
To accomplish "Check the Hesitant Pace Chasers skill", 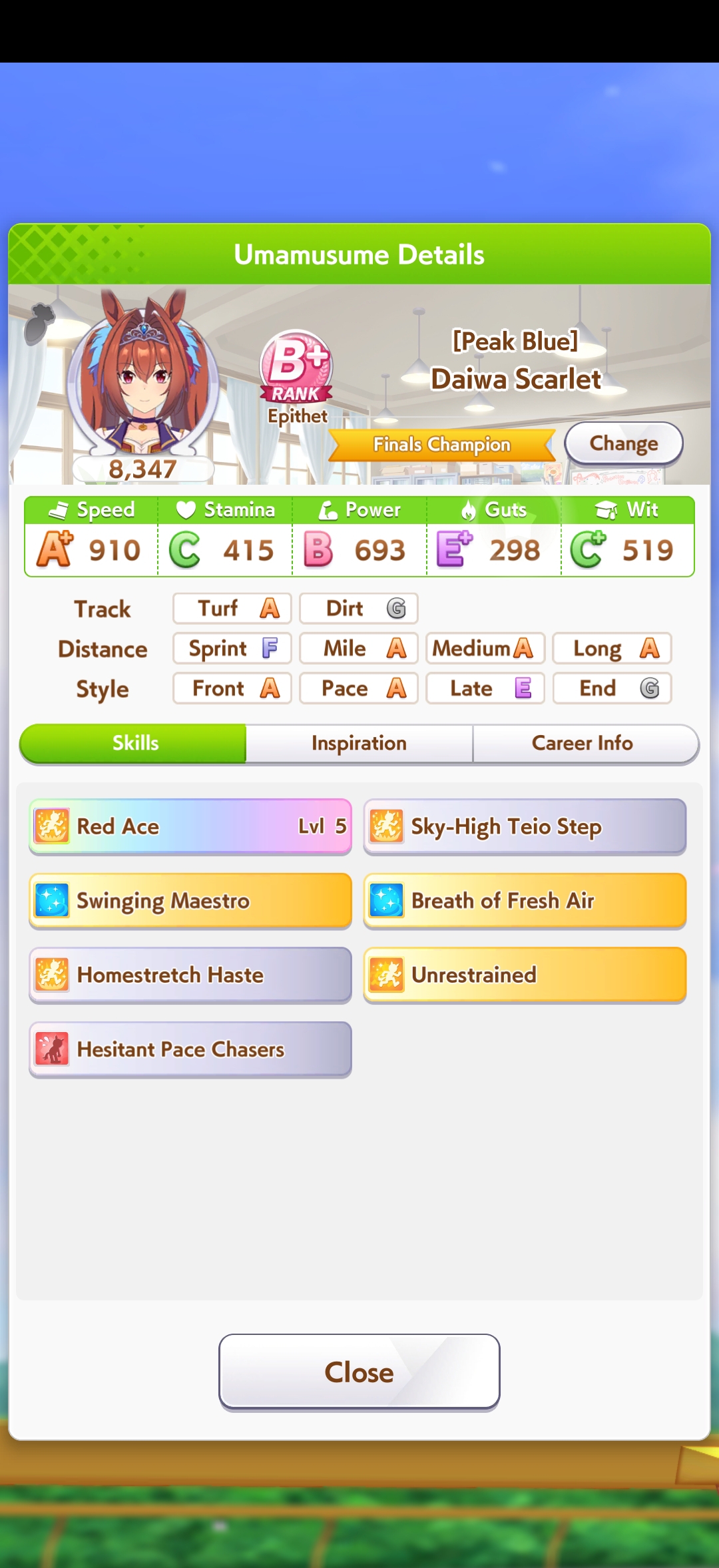I will 190,1050.
